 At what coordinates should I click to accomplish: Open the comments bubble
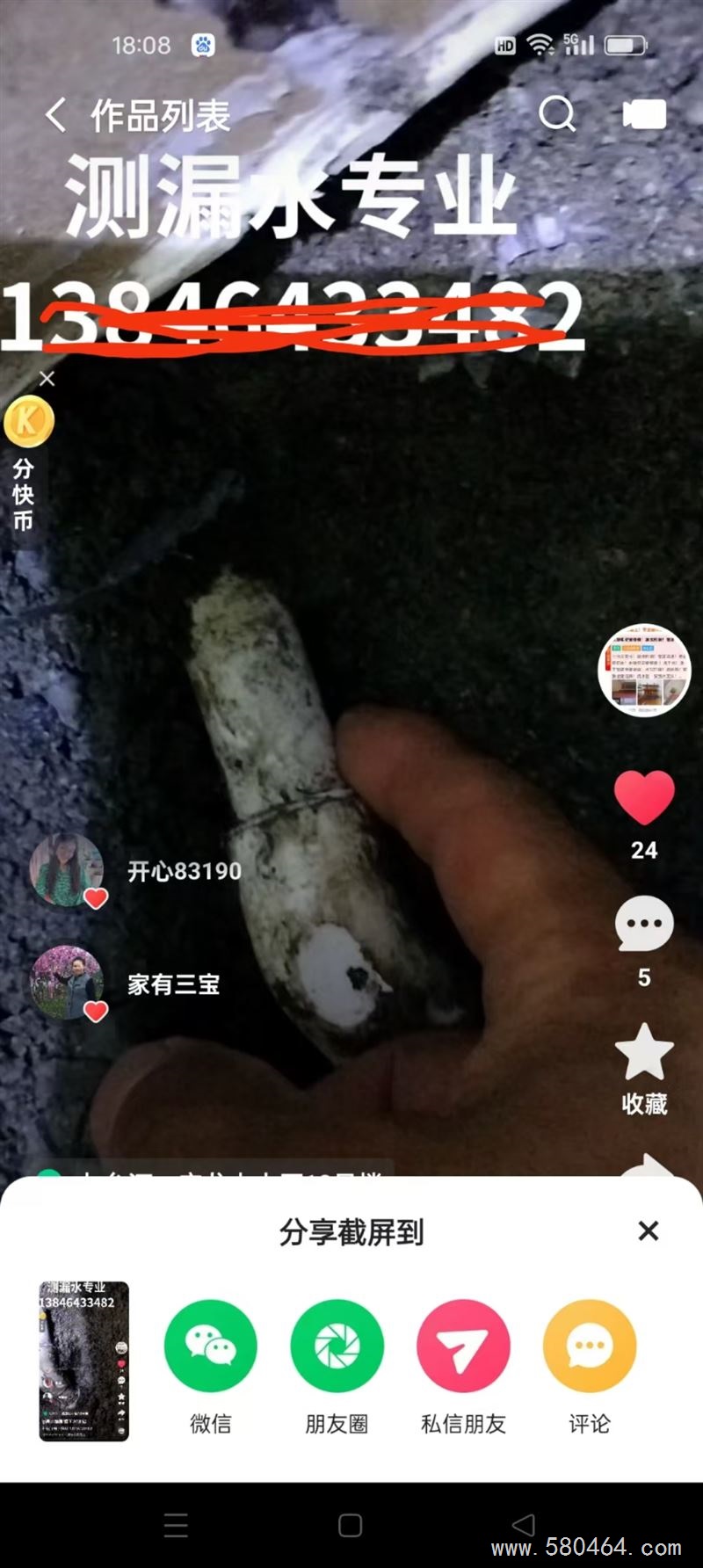point(644,925)
